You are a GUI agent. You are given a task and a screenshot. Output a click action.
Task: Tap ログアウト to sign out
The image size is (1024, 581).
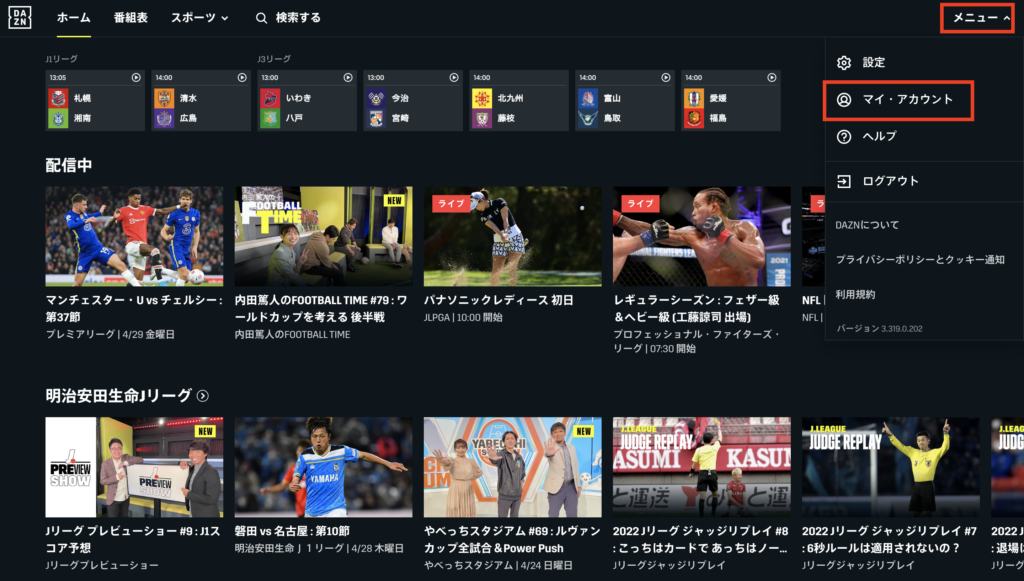click(x=890, y=181)
